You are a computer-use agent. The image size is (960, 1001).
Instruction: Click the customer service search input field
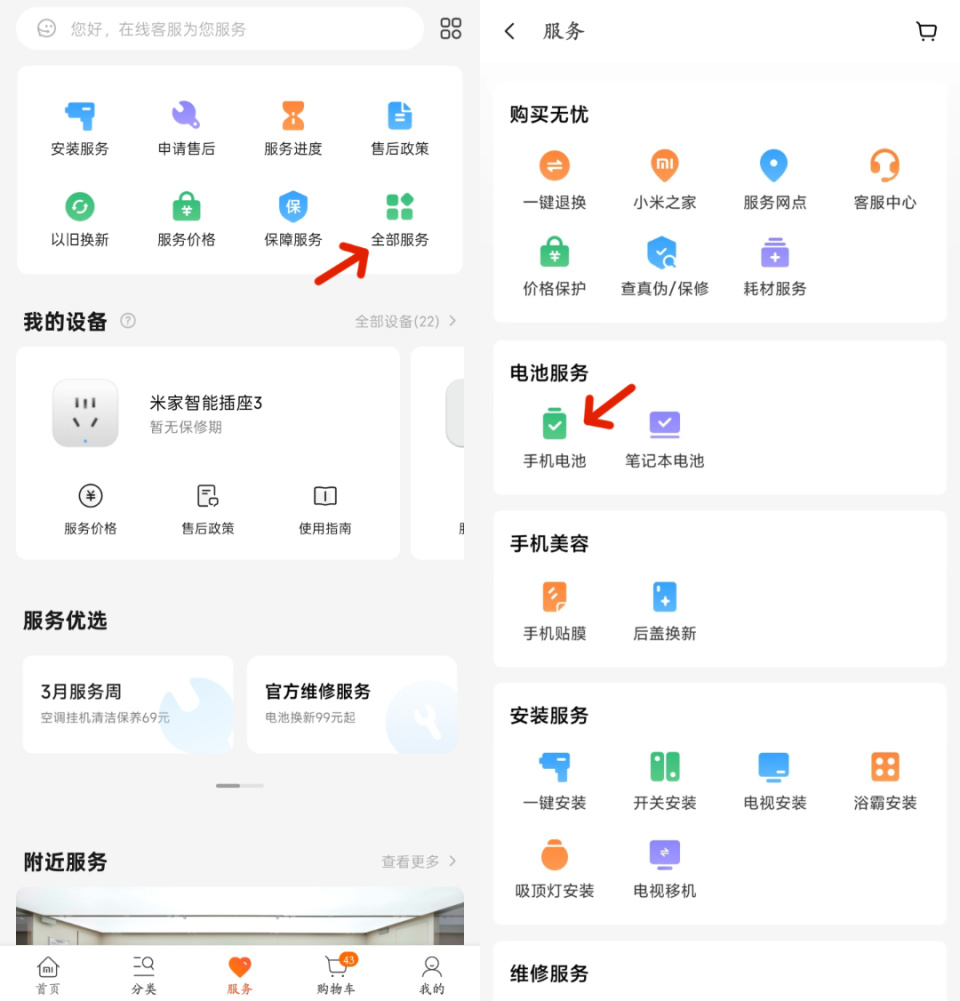click(x=220, y=28)
